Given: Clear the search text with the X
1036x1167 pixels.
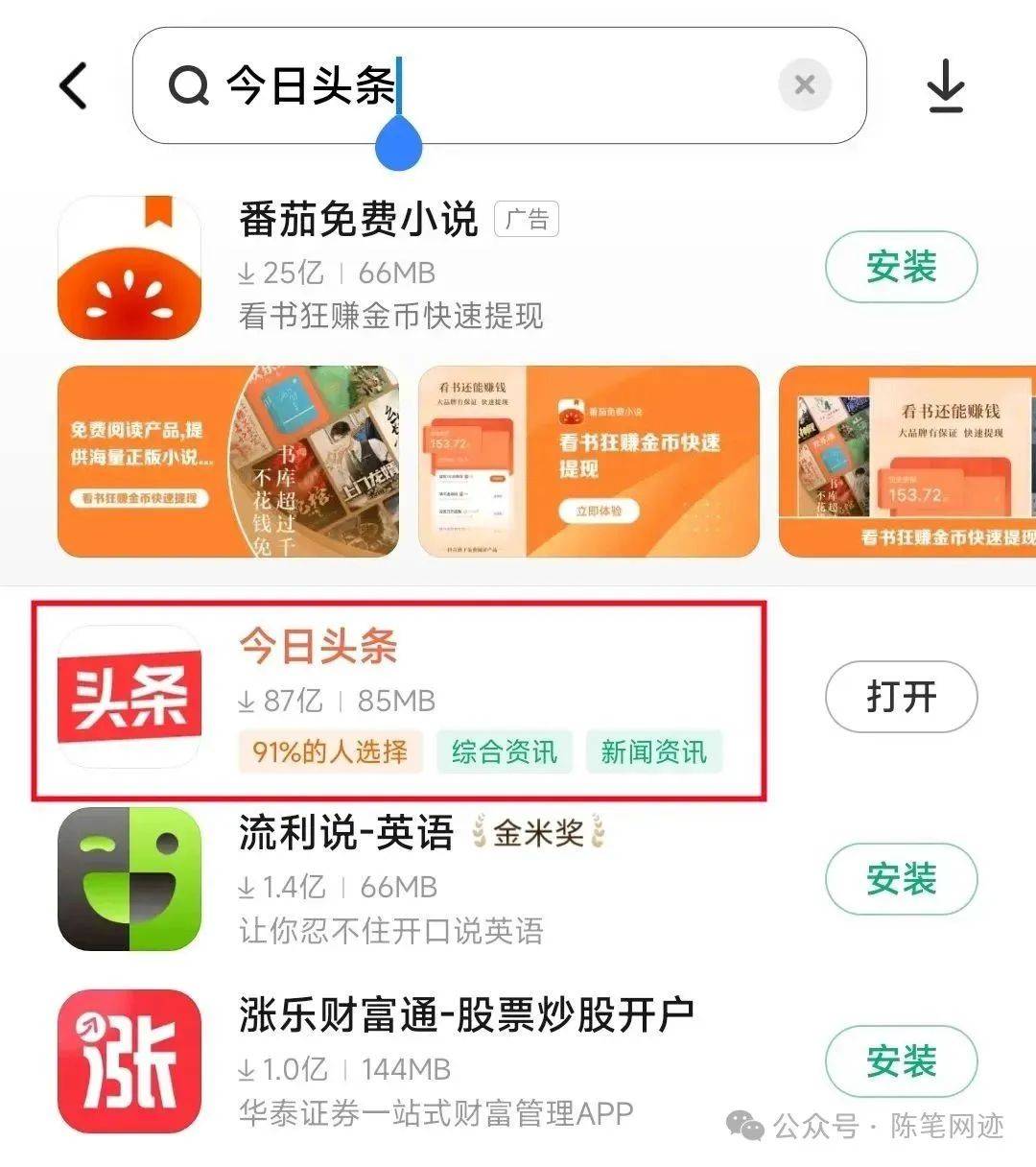Looking at the screenshot, I should (x=805, y=85).
